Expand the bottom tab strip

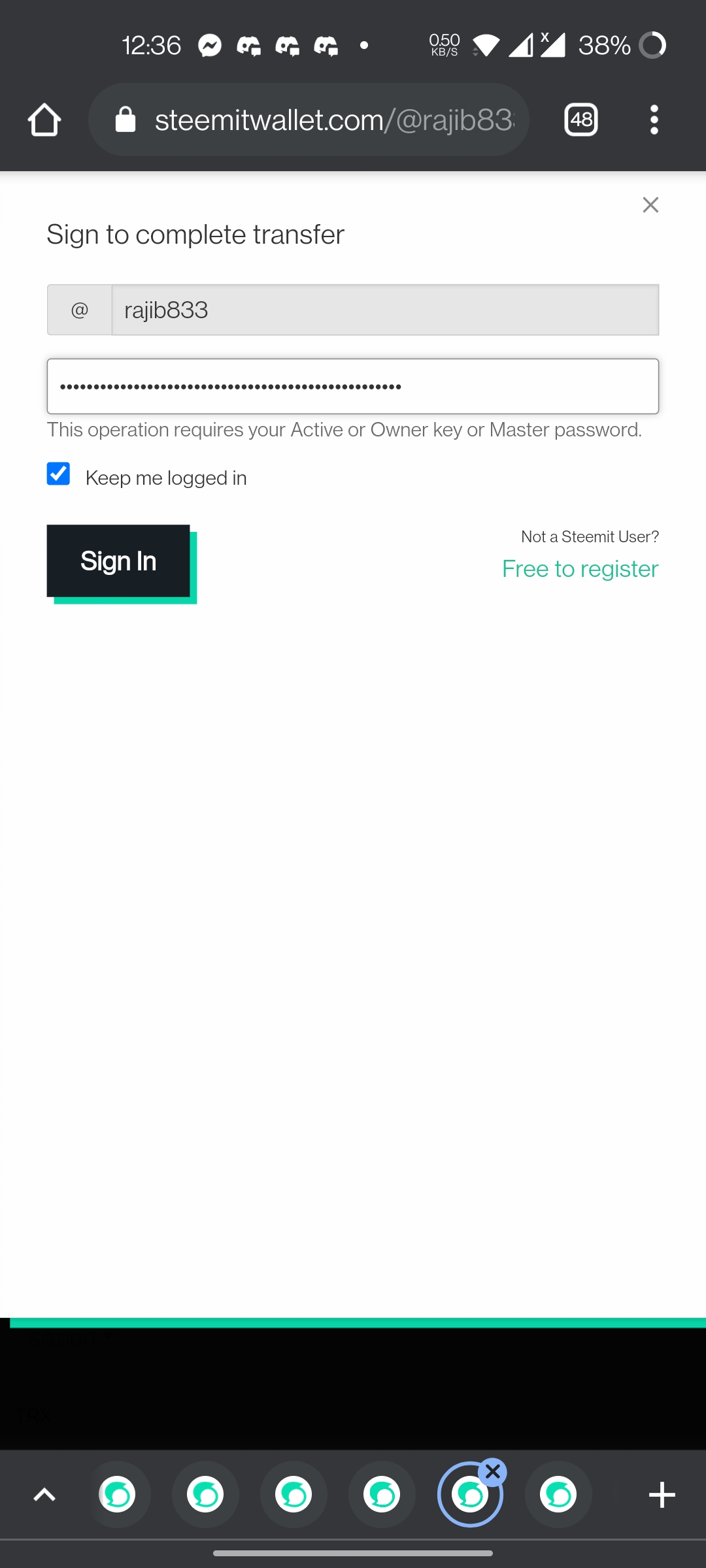pos(44,1495)
